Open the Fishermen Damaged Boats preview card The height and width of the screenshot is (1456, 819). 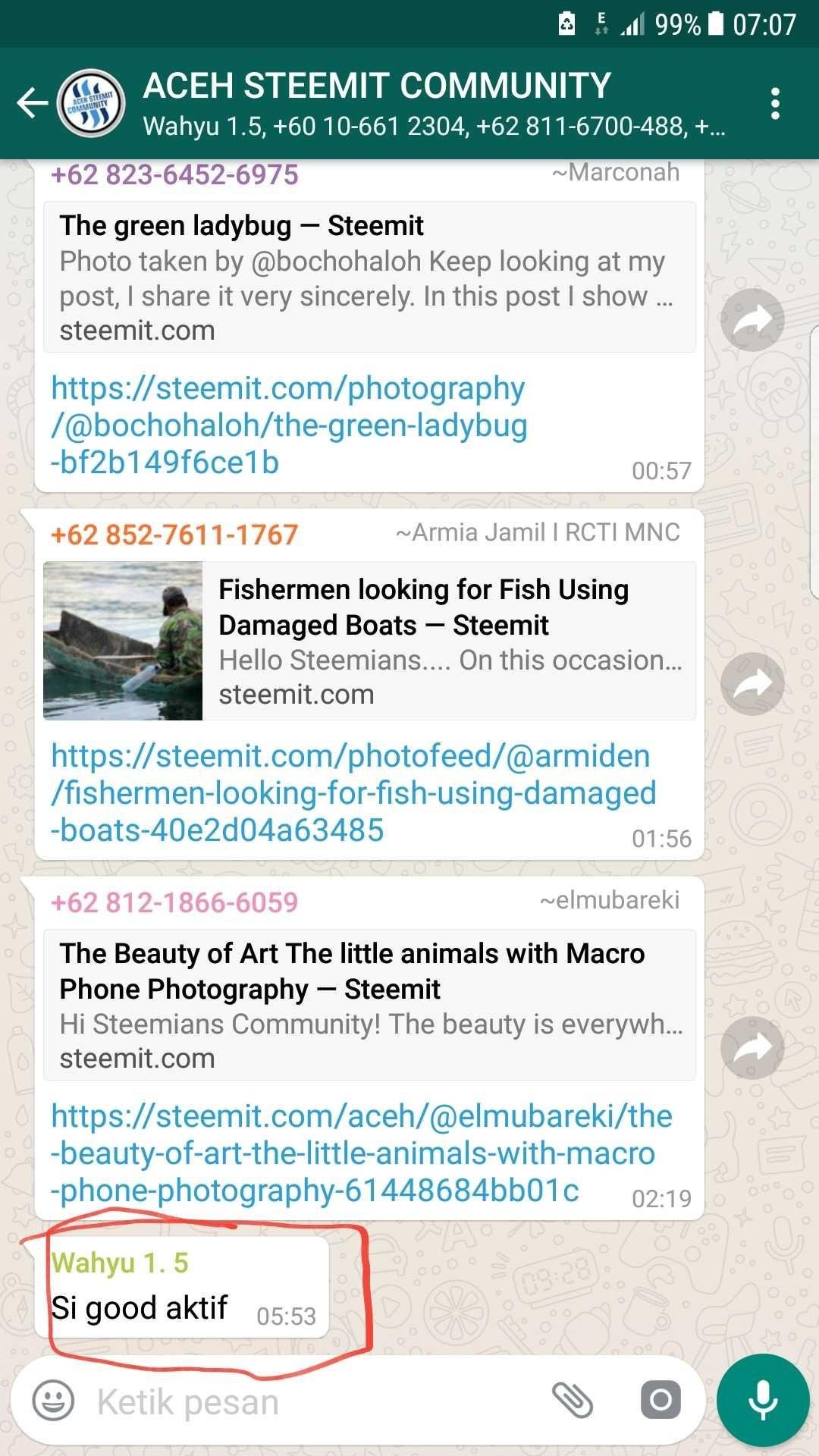click(x=369, y=641)
